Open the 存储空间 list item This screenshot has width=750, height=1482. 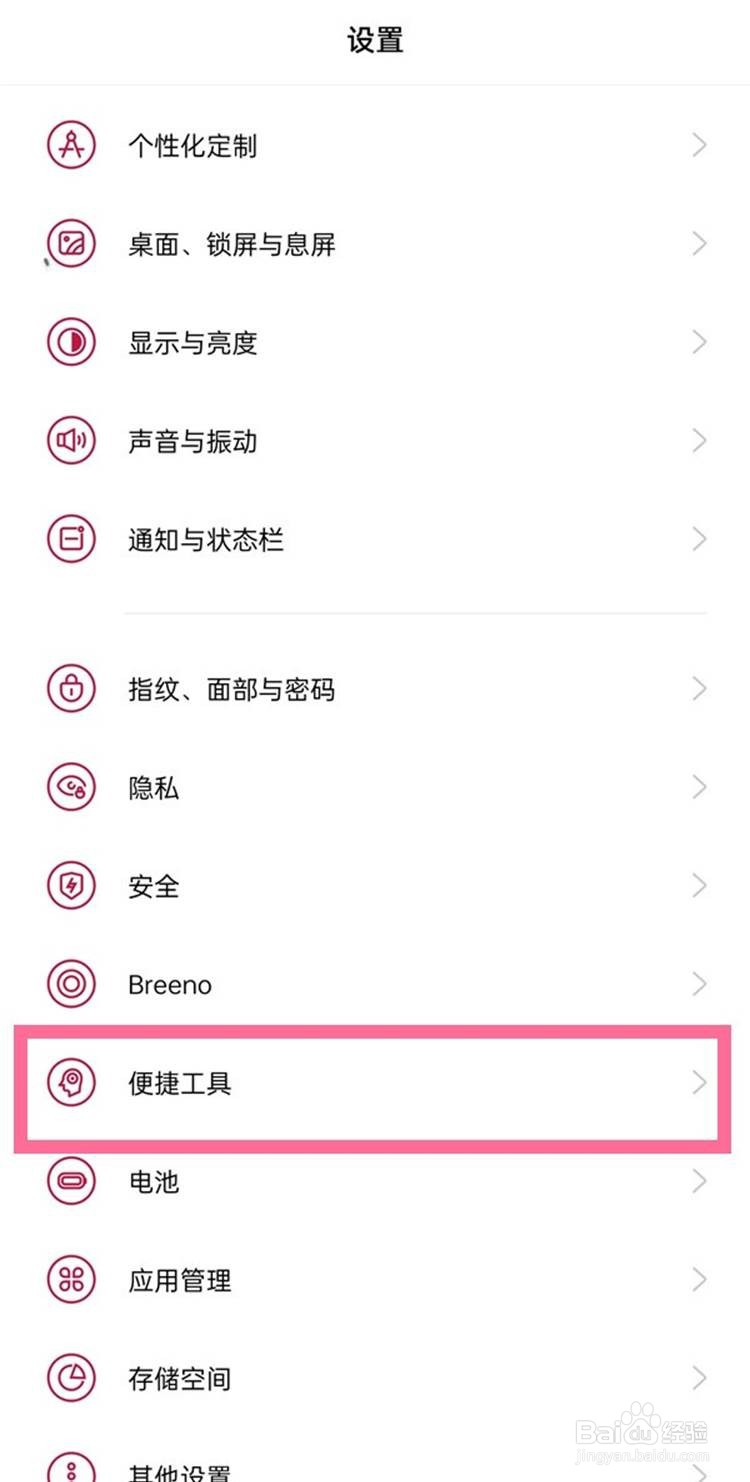click(375, 1378)
